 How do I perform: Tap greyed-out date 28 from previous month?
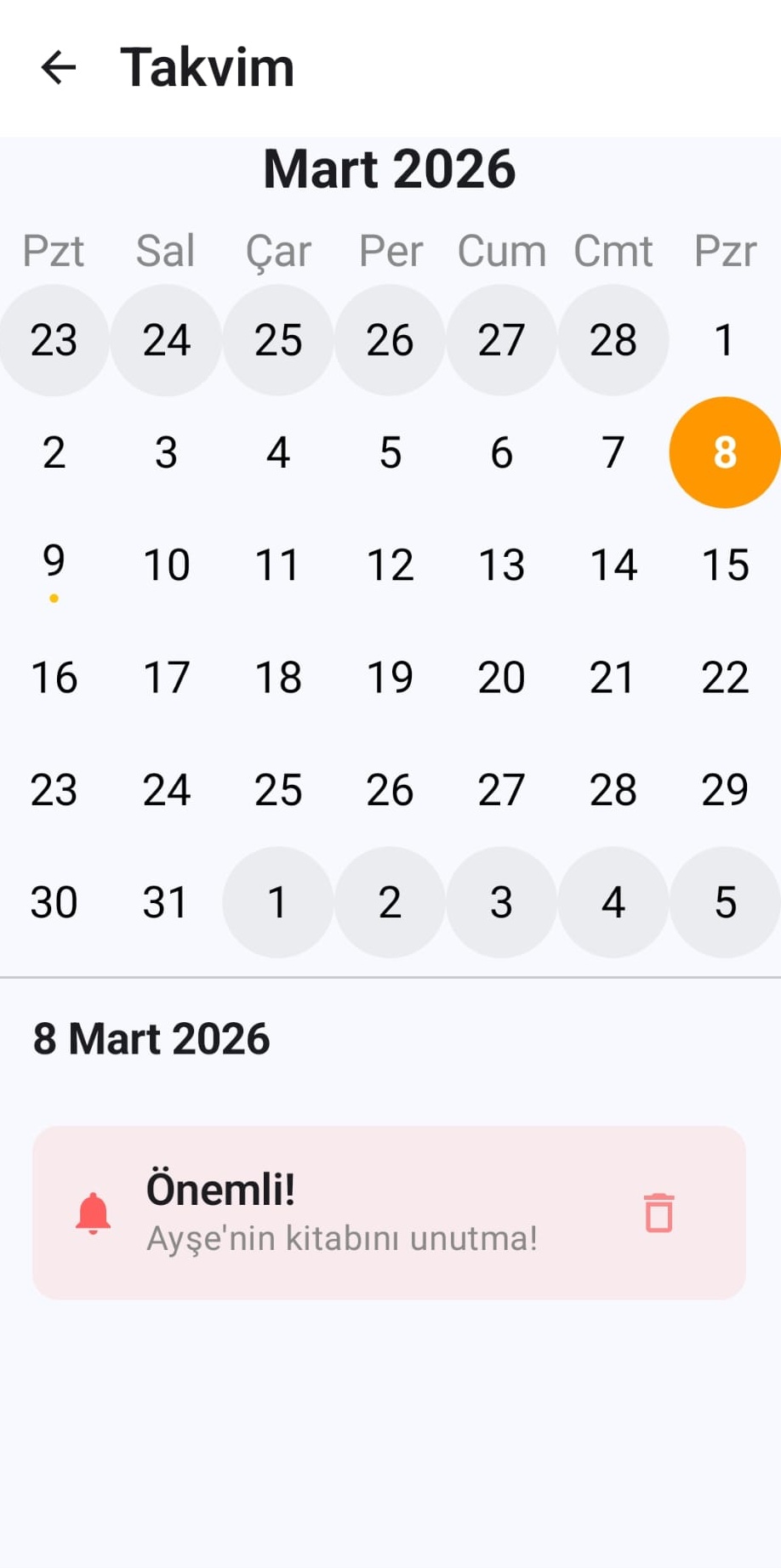613,339
